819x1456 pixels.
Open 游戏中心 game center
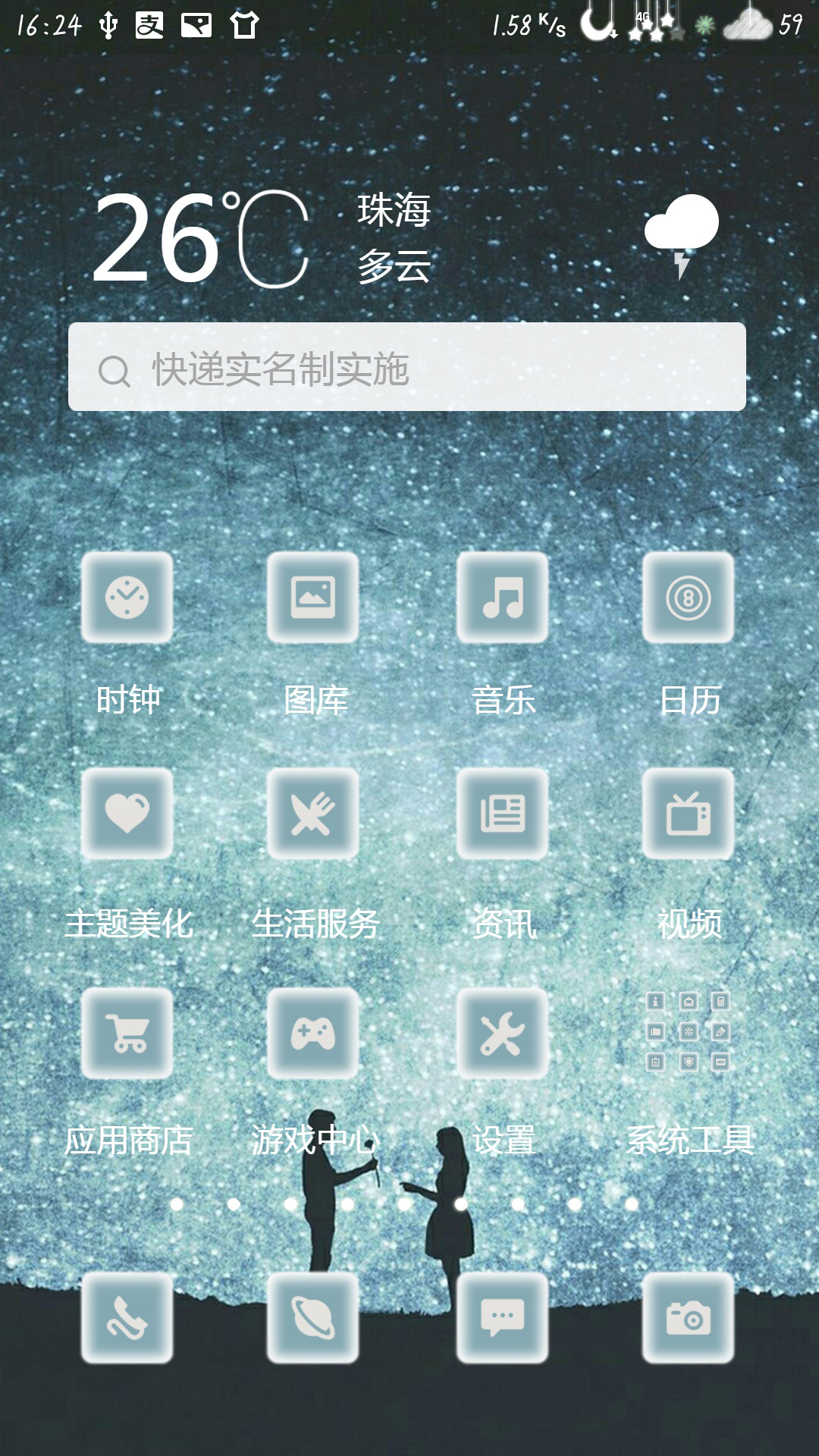tap(313, 1033)
